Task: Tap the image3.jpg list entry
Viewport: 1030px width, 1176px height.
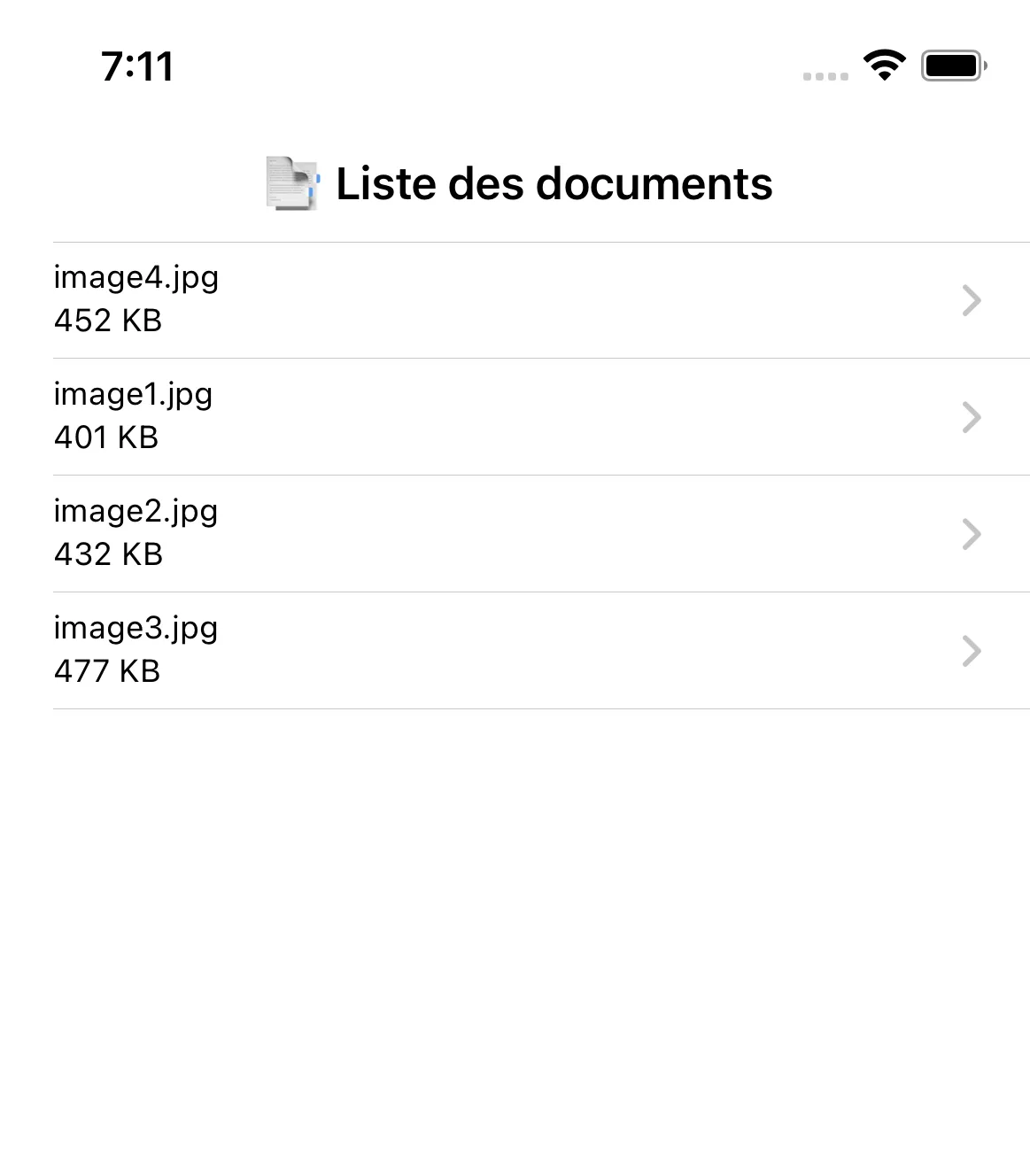Action: [514, 651]
